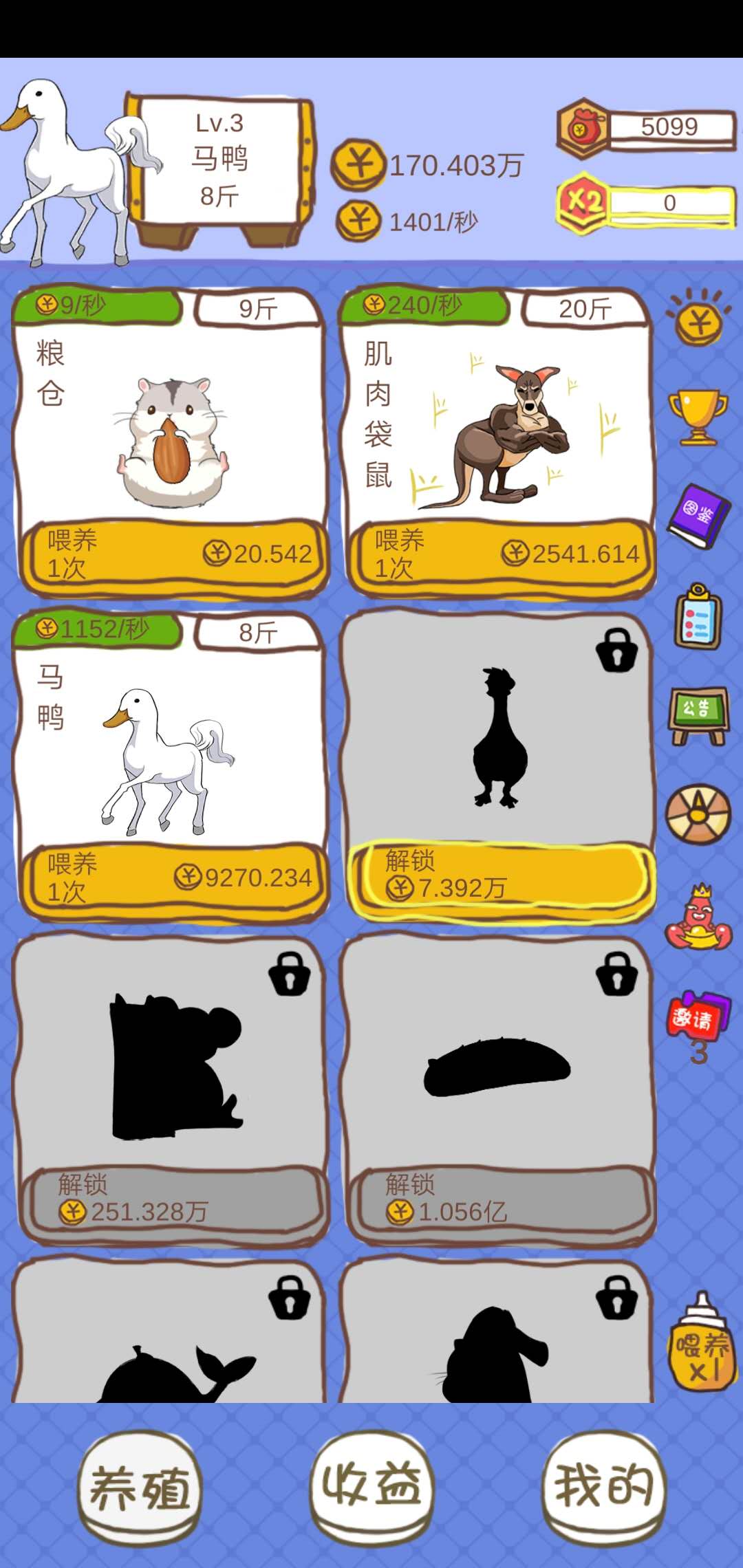Feed the 肌肉袋鼠 kangaroo once
This screenshot has height=1568, width=743.
[x=501, y=554]
